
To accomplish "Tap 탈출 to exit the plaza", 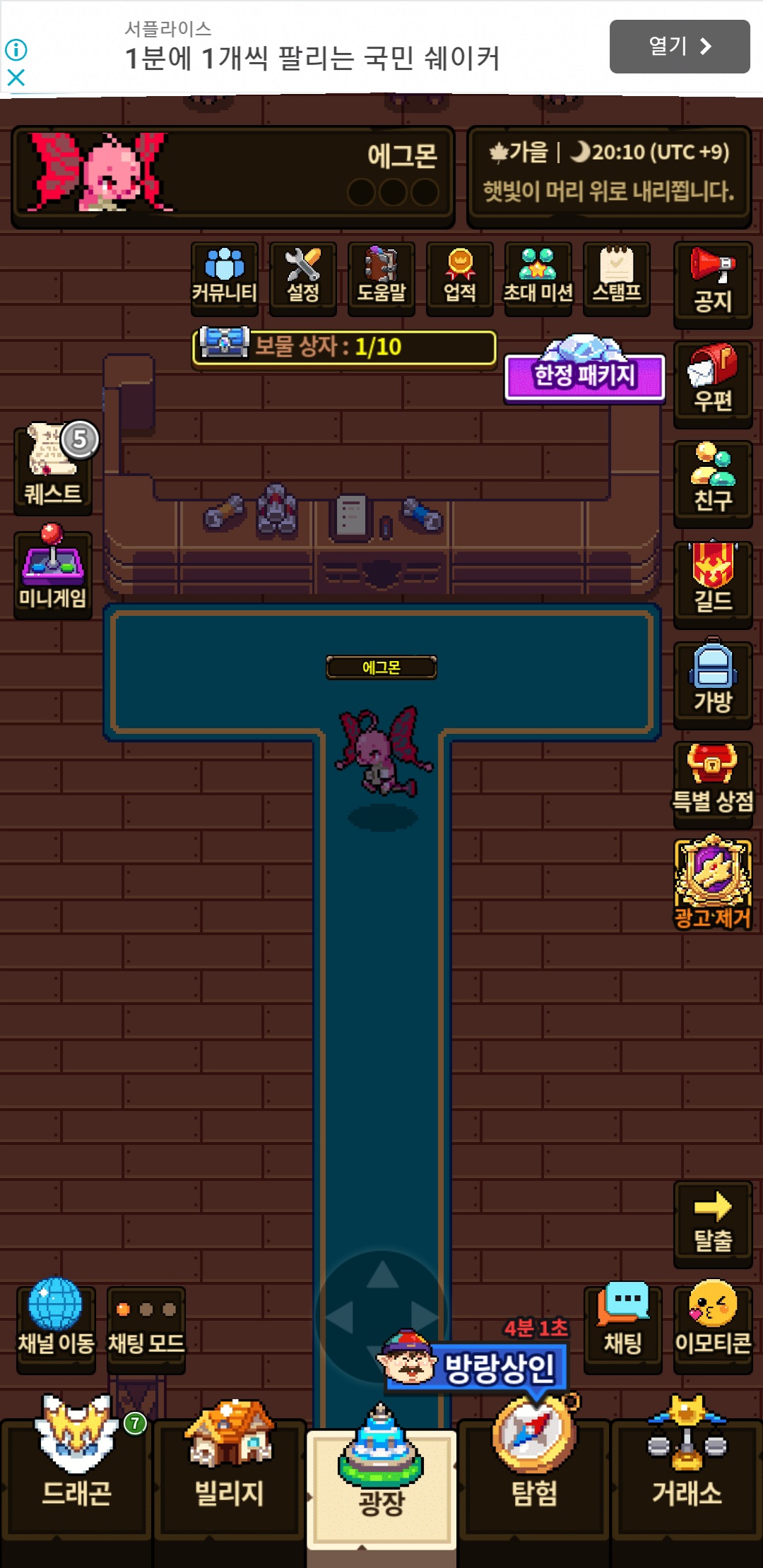I will (712, 1222).
